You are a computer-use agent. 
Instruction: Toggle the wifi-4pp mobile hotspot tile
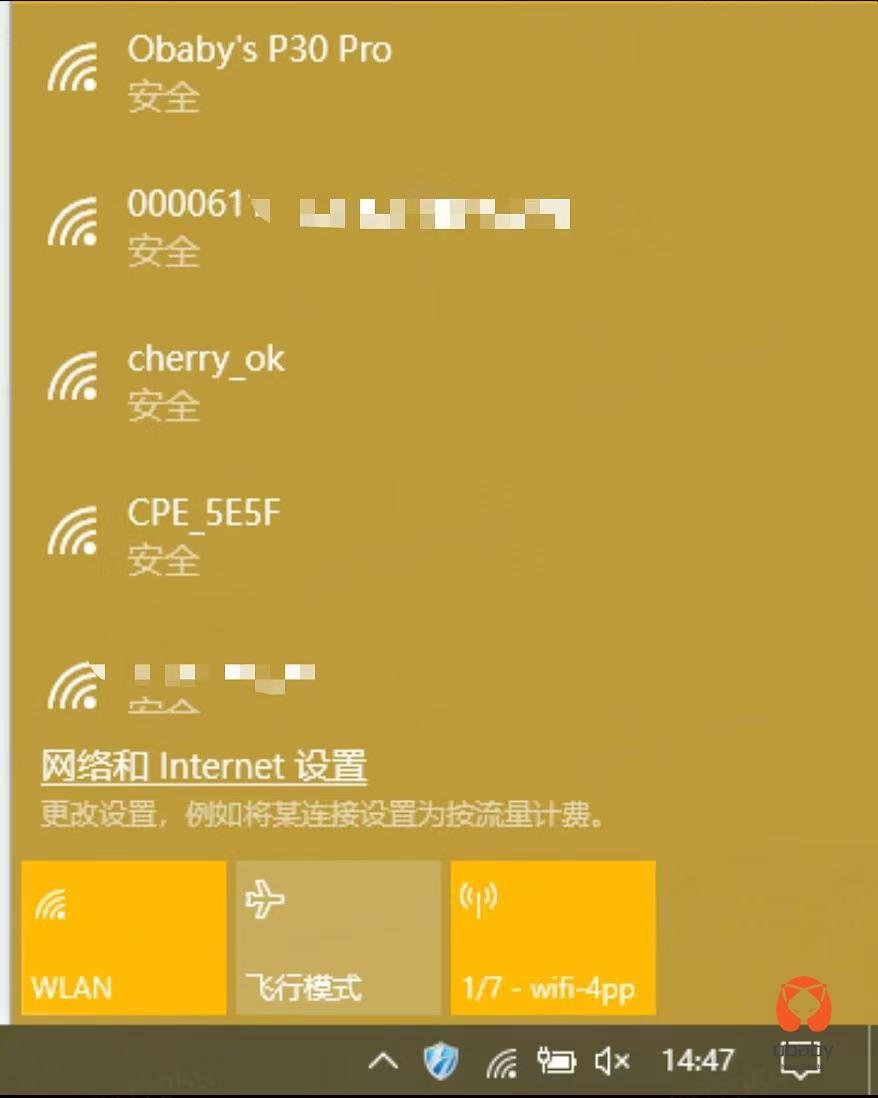[552, 937]
